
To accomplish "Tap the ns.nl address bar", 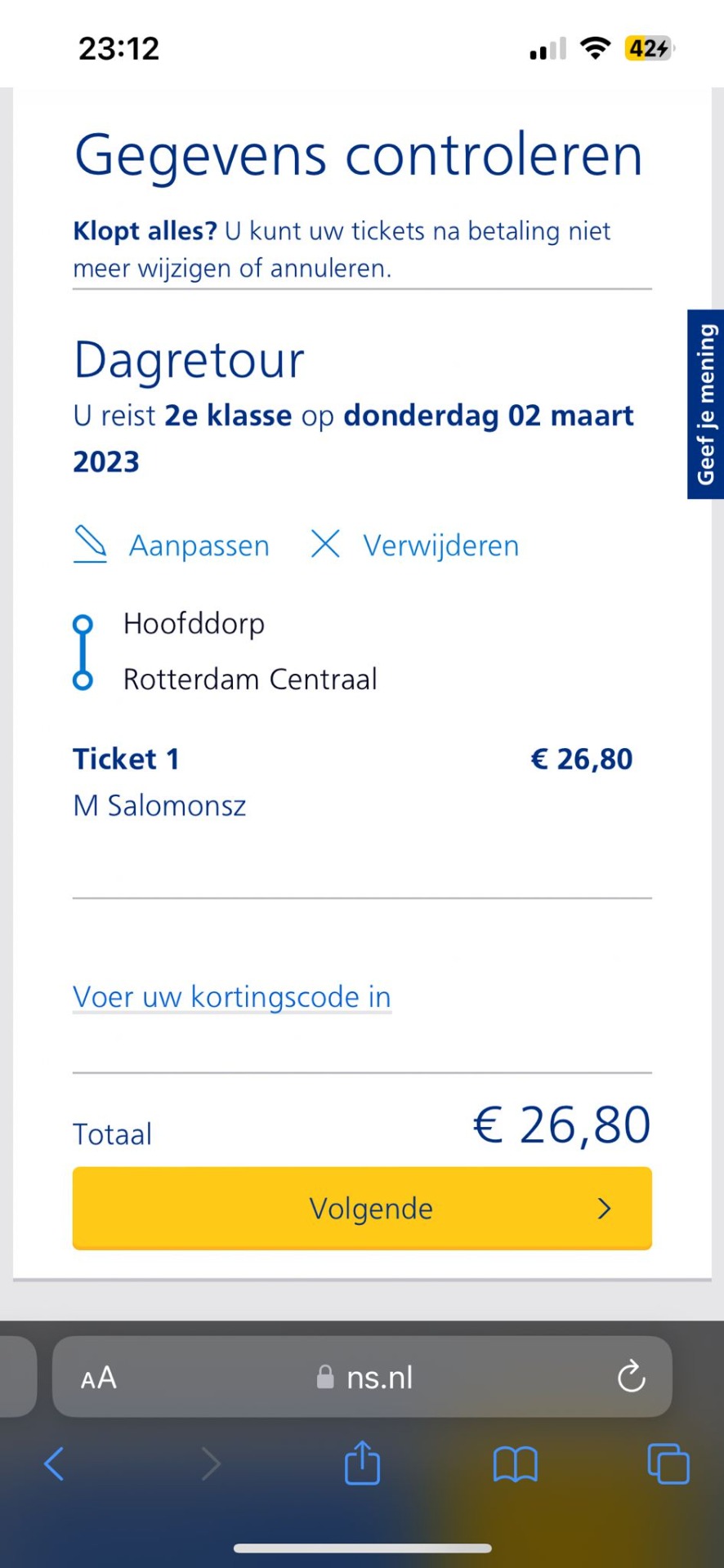I will pos(362,1378).
